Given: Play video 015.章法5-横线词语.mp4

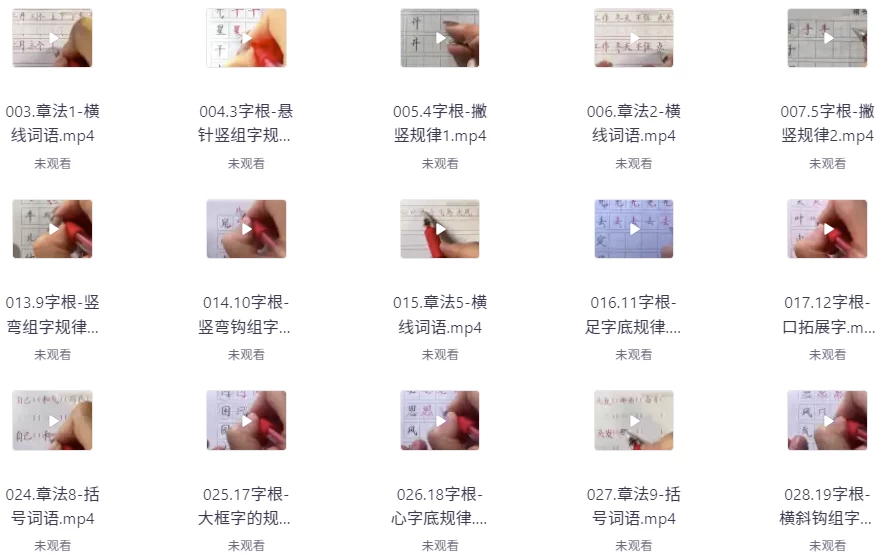Looking at the screenshot, I should click(x=440, y=229).
